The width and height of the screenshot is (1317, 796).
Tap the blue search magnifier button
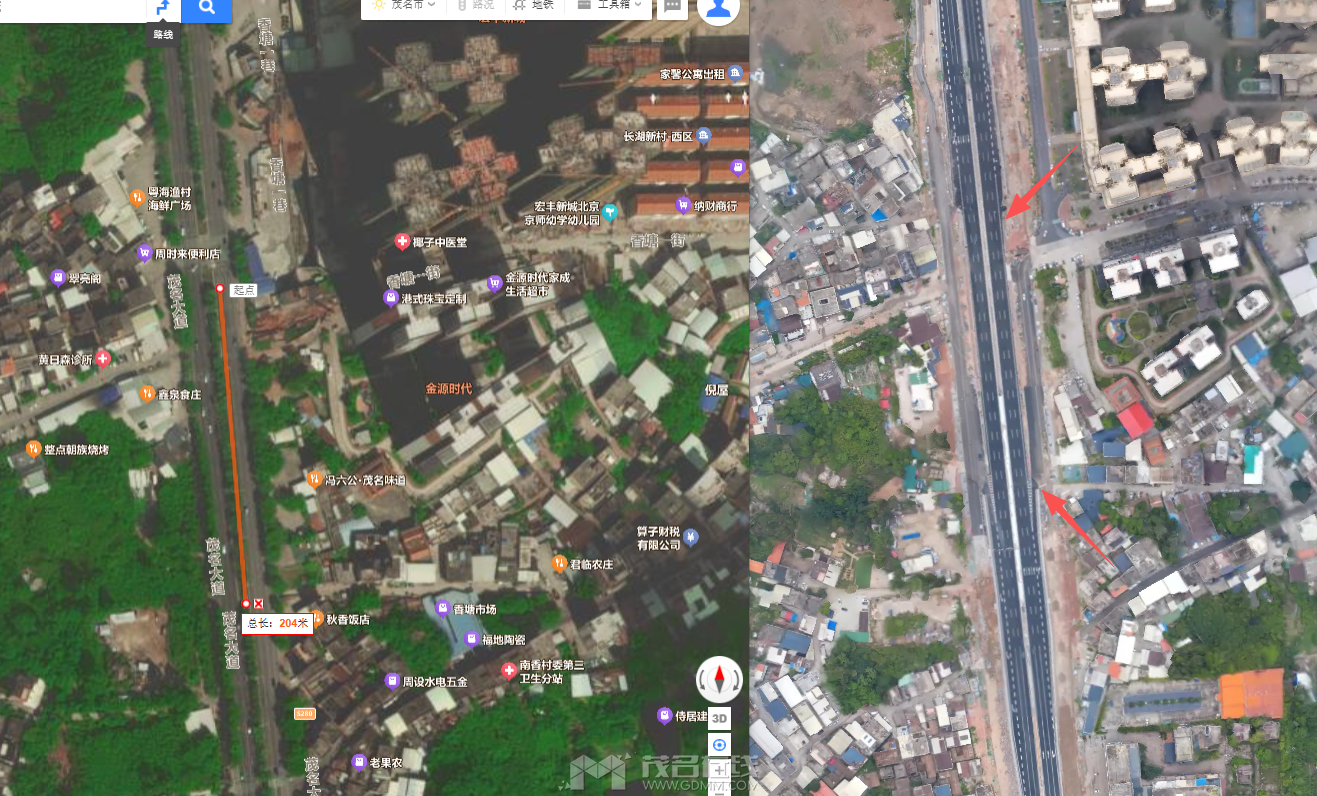point(207,9)
